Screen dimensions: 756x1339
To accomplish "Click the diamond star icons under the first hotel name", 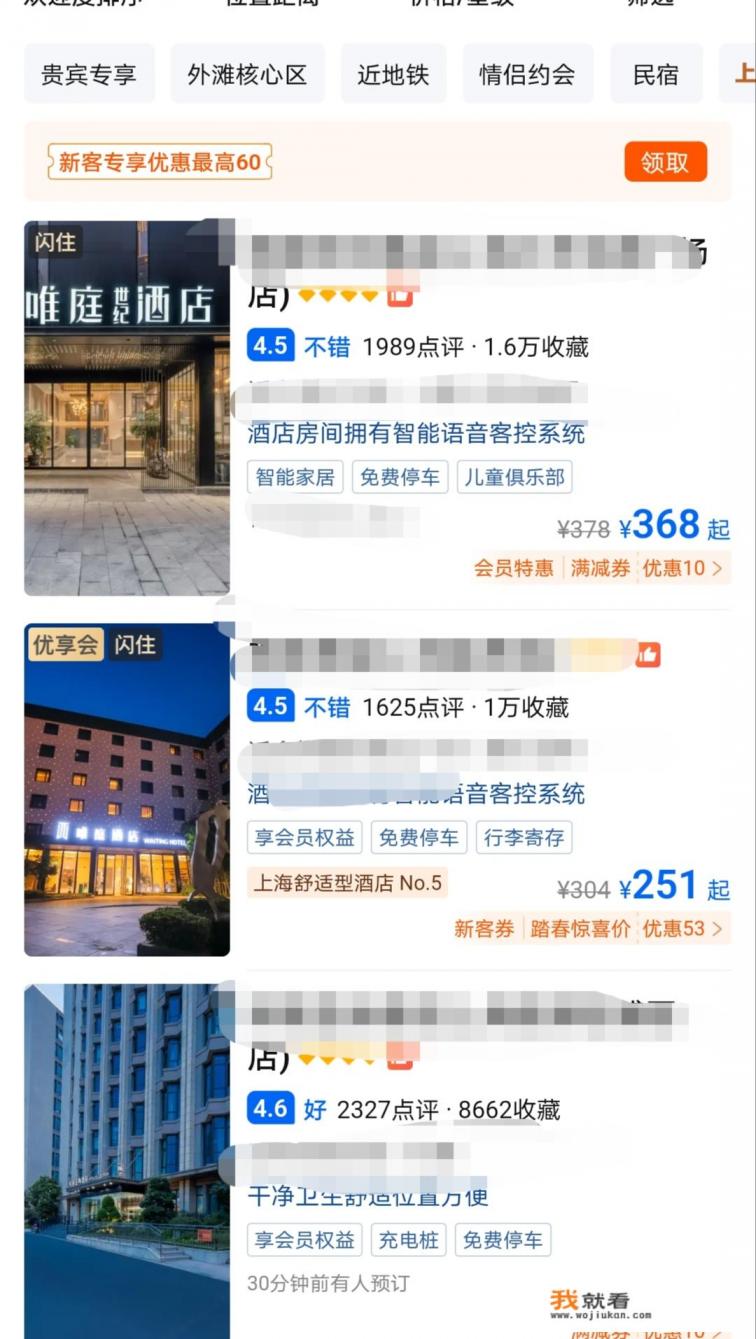I will [334, 294].
